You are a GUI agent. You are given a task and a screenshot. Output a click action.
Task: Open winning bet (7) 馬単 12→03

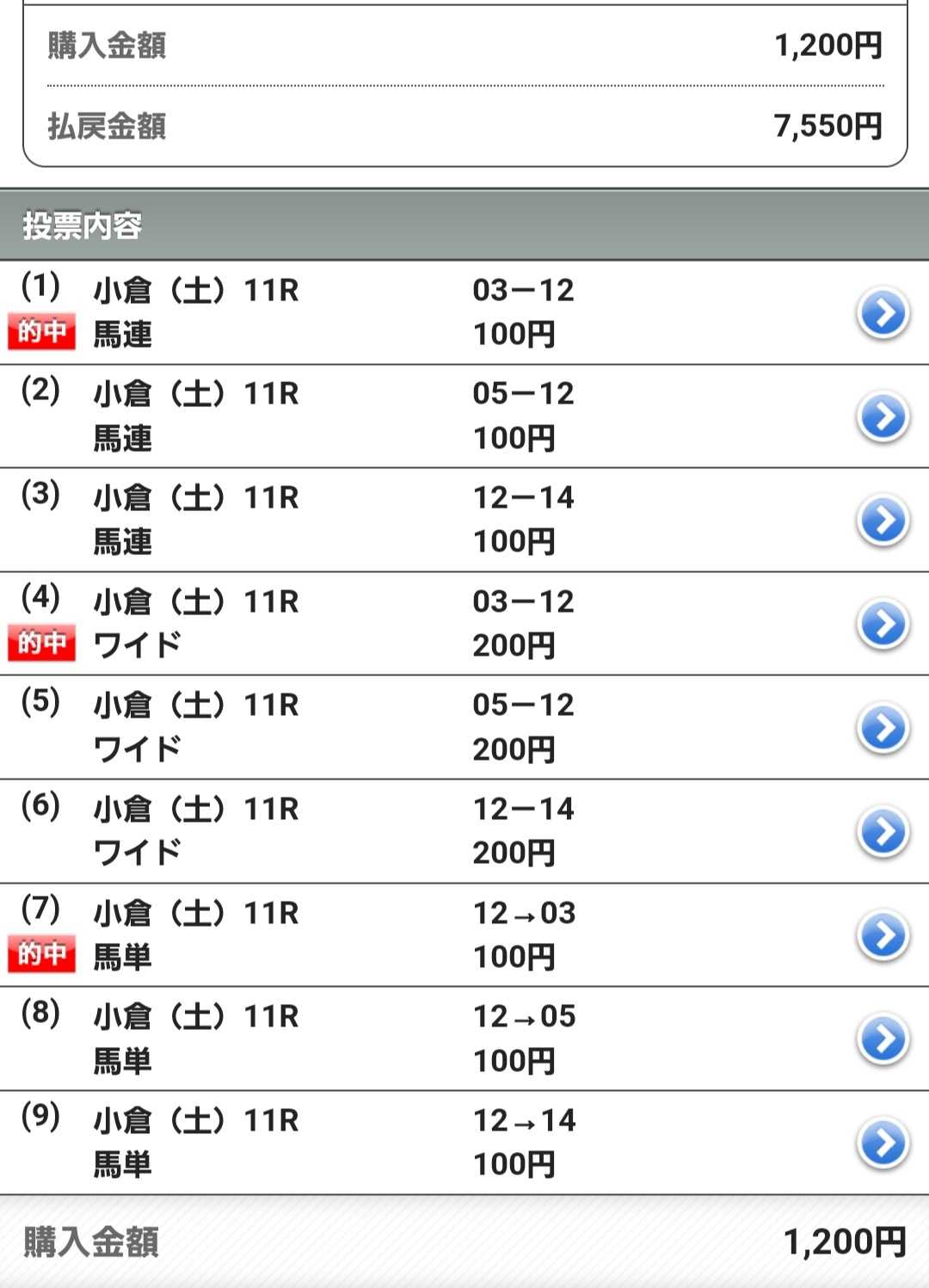coord(883,936)
